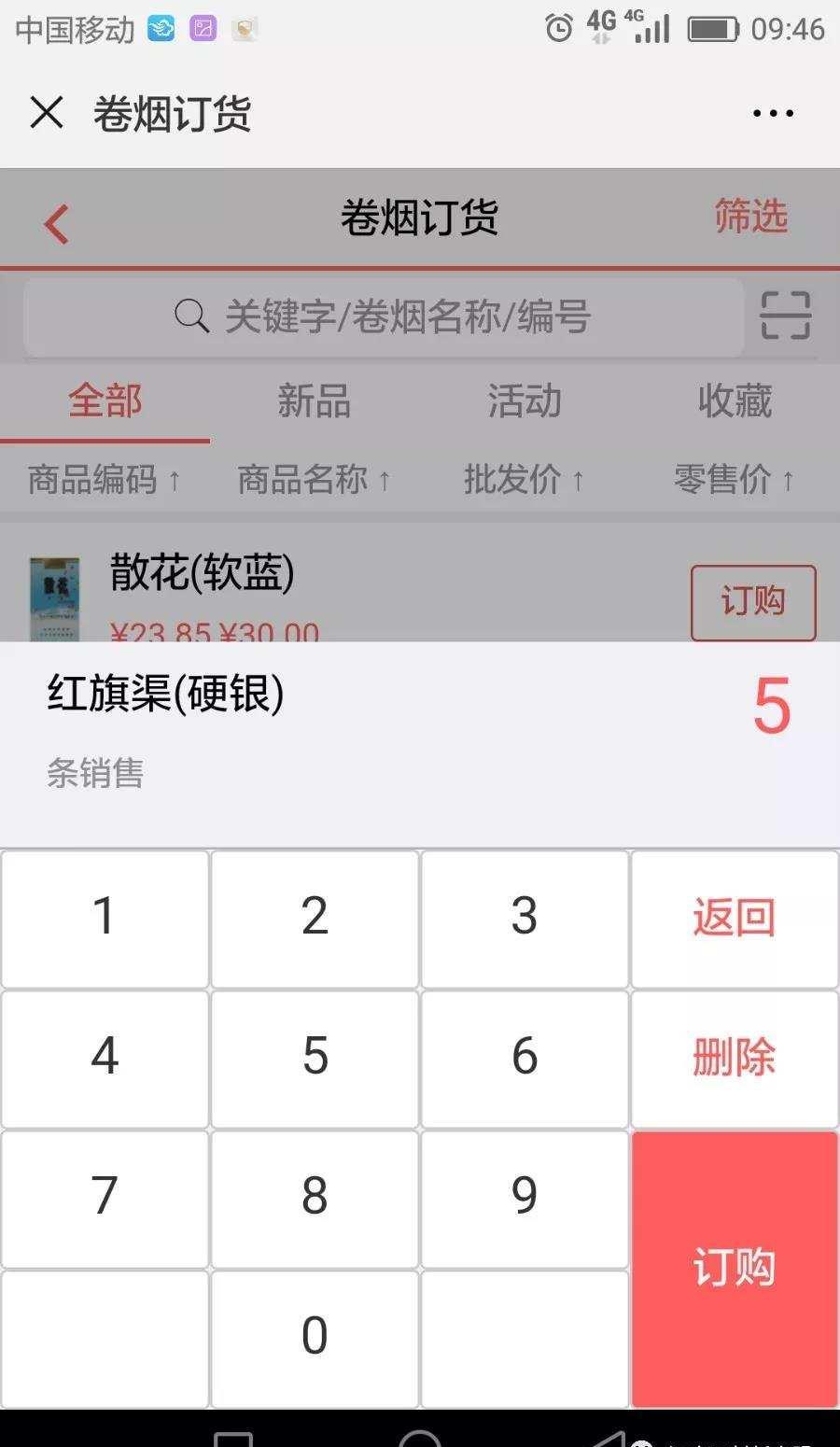Viewport: 840px width, 1447px height.
Task: Enter digit 0 on the keypad
Action: (x=315, y=1337)
